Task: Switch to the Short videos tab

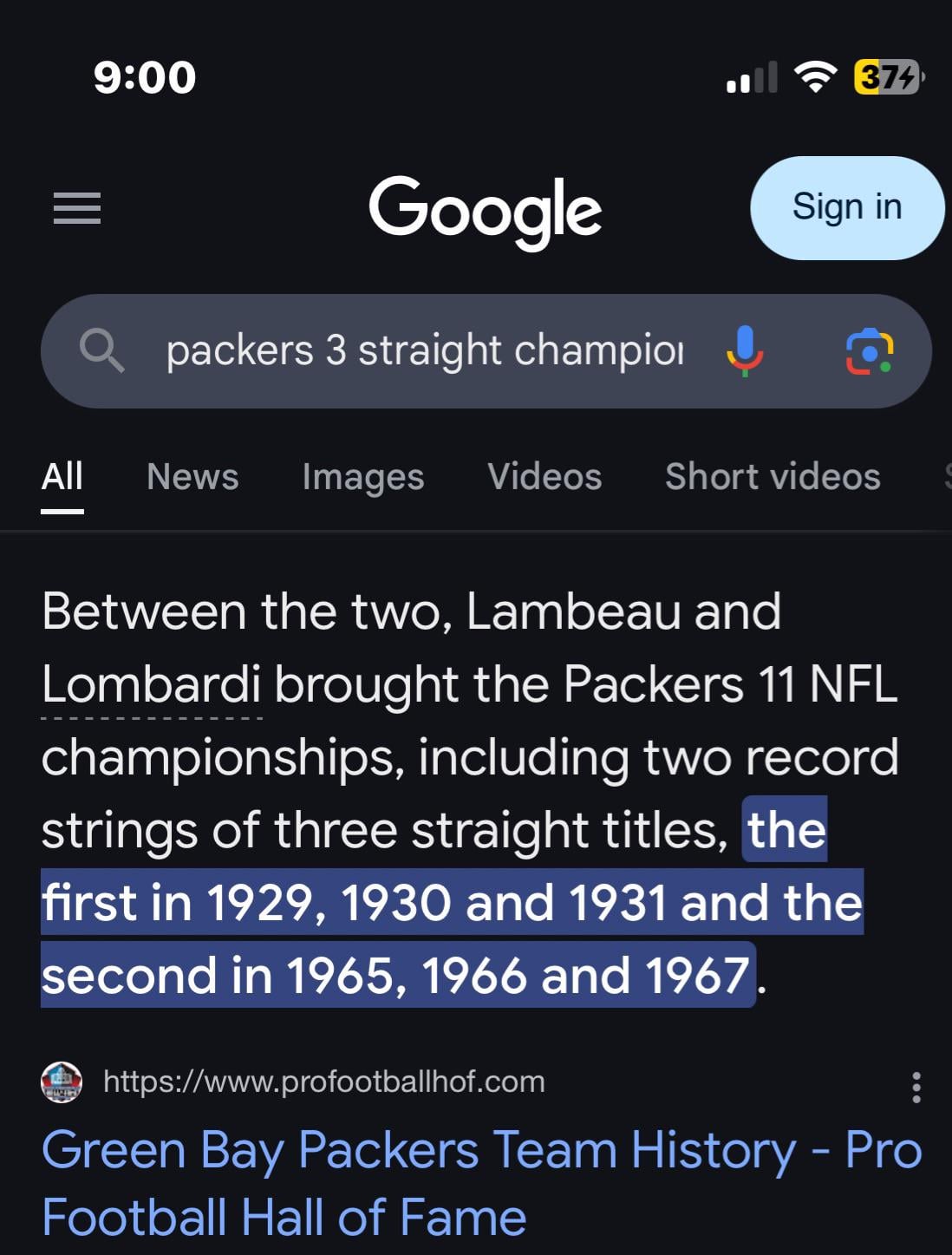Action: (x=772, y=476)
